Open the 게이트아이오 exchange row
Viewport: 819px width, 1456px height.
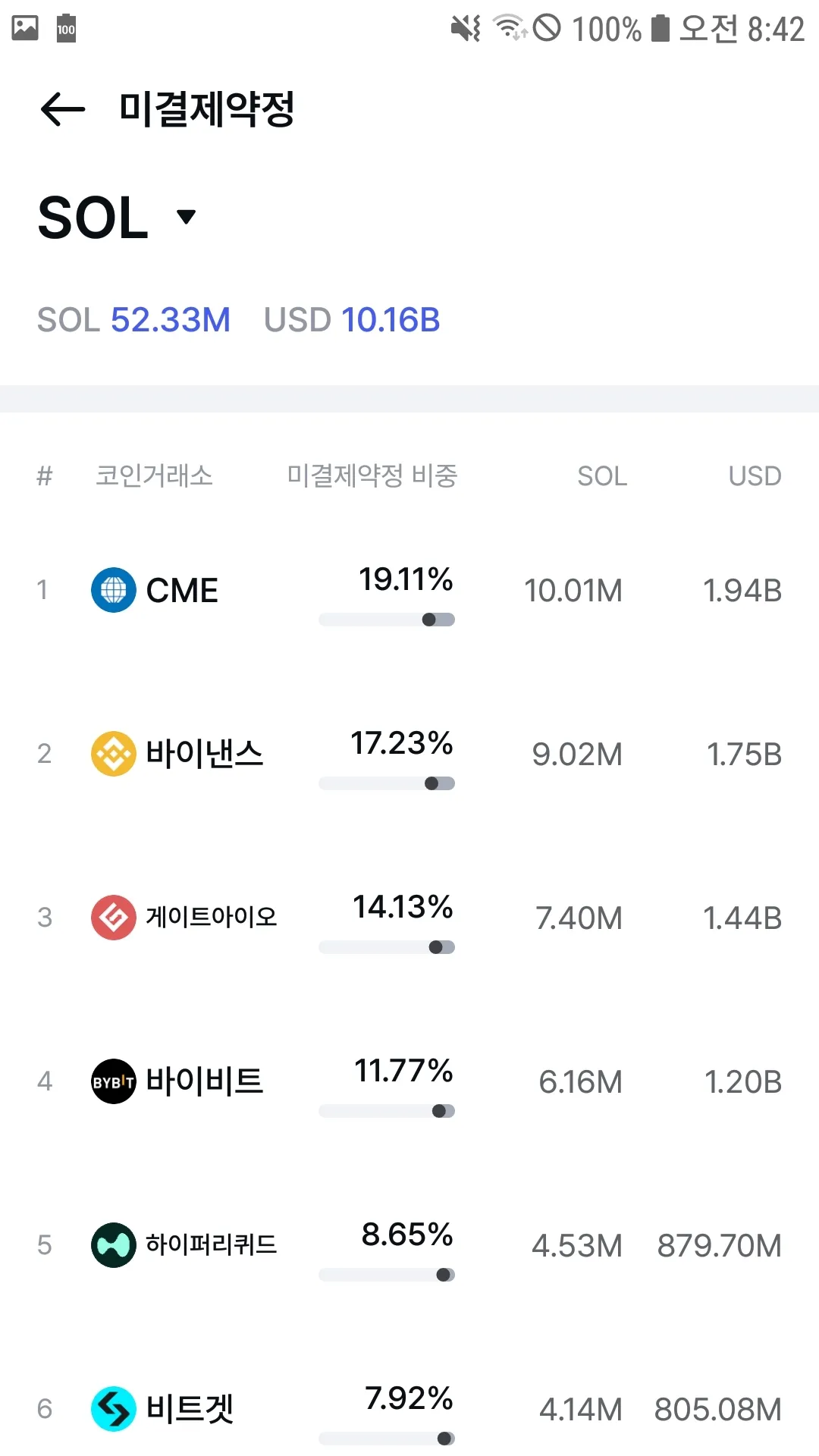pos(211,918)
